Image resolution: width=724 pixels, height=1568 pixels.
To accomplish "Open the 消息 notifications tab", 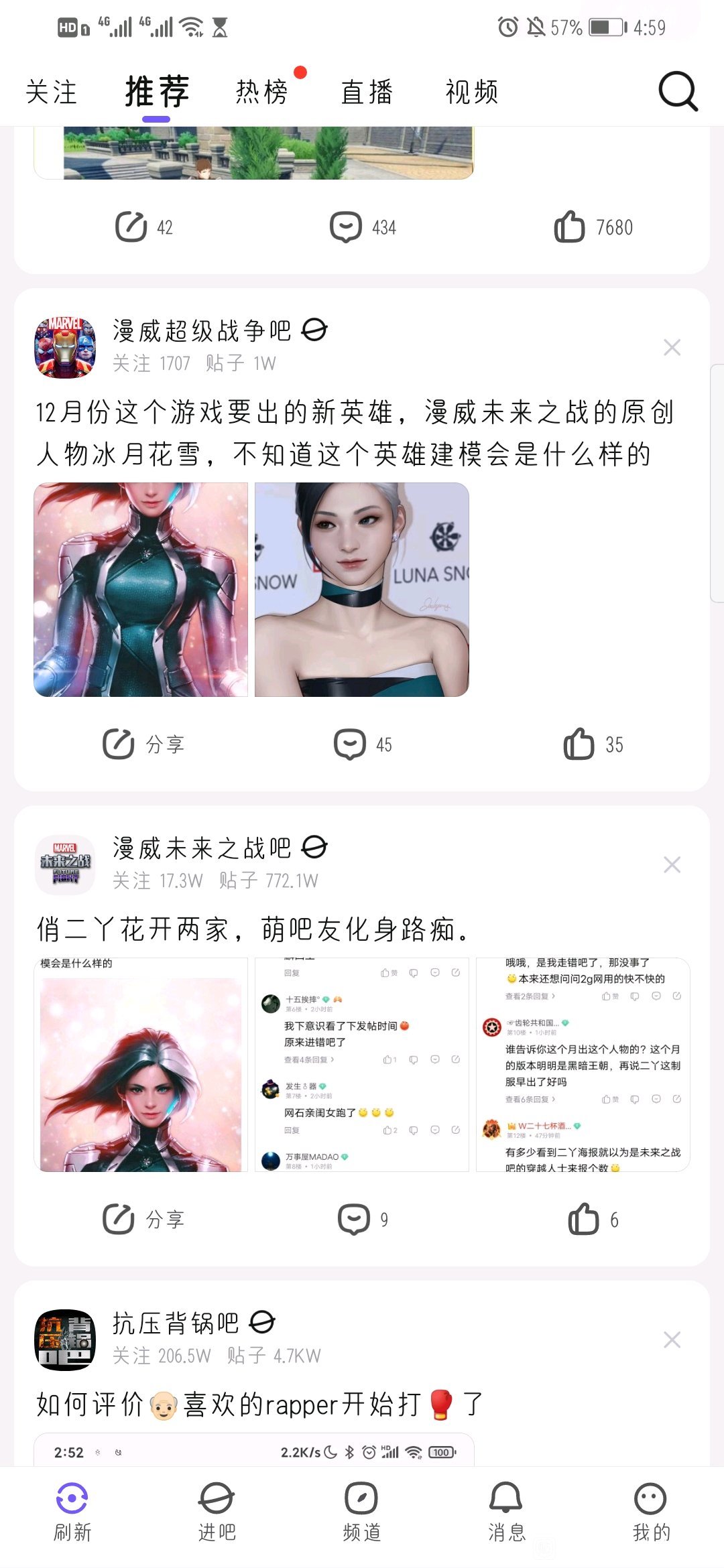I will (x=507, y=1512).
